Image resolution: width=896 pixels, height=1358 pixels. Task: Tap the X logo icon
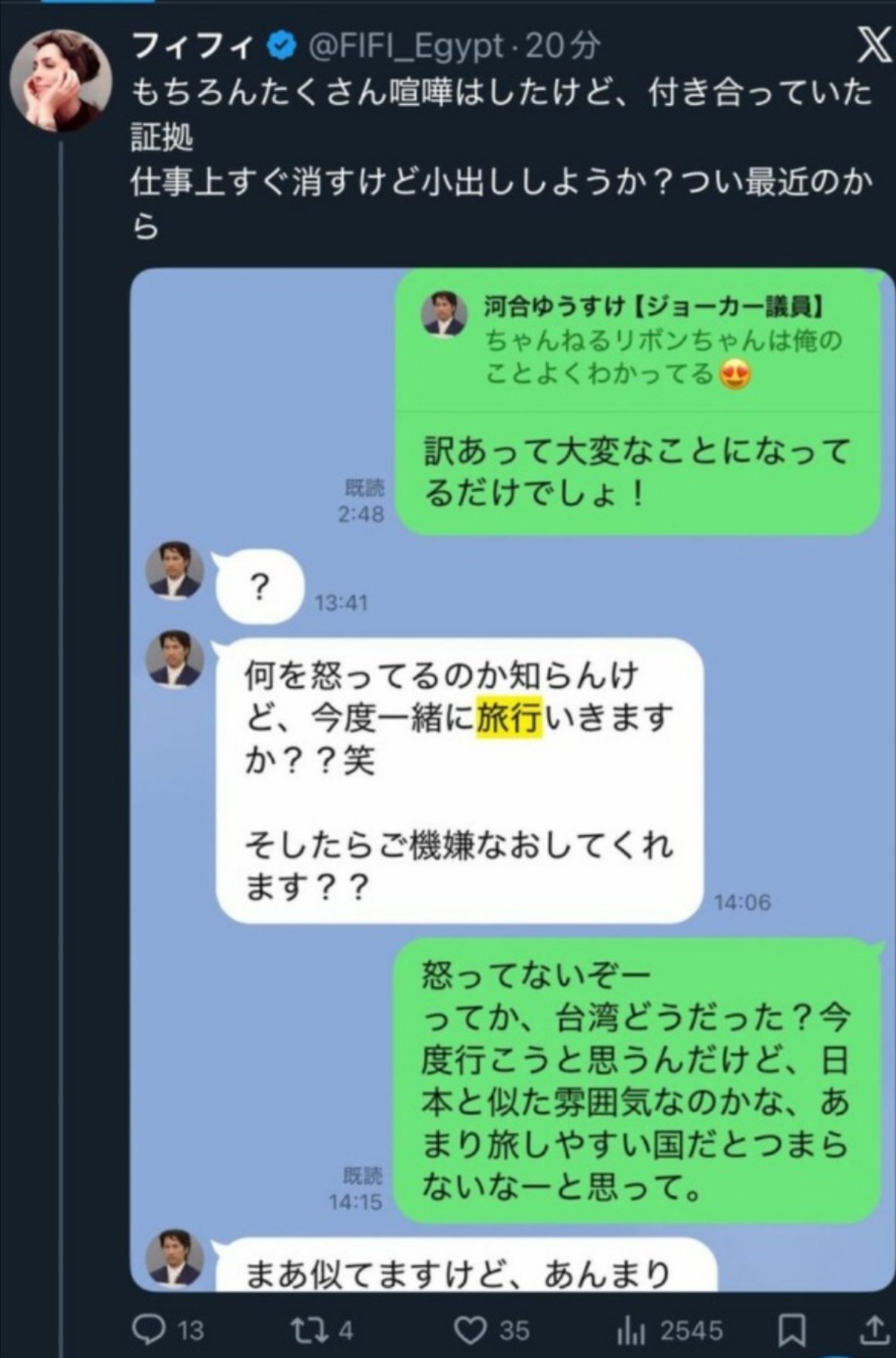874,47
